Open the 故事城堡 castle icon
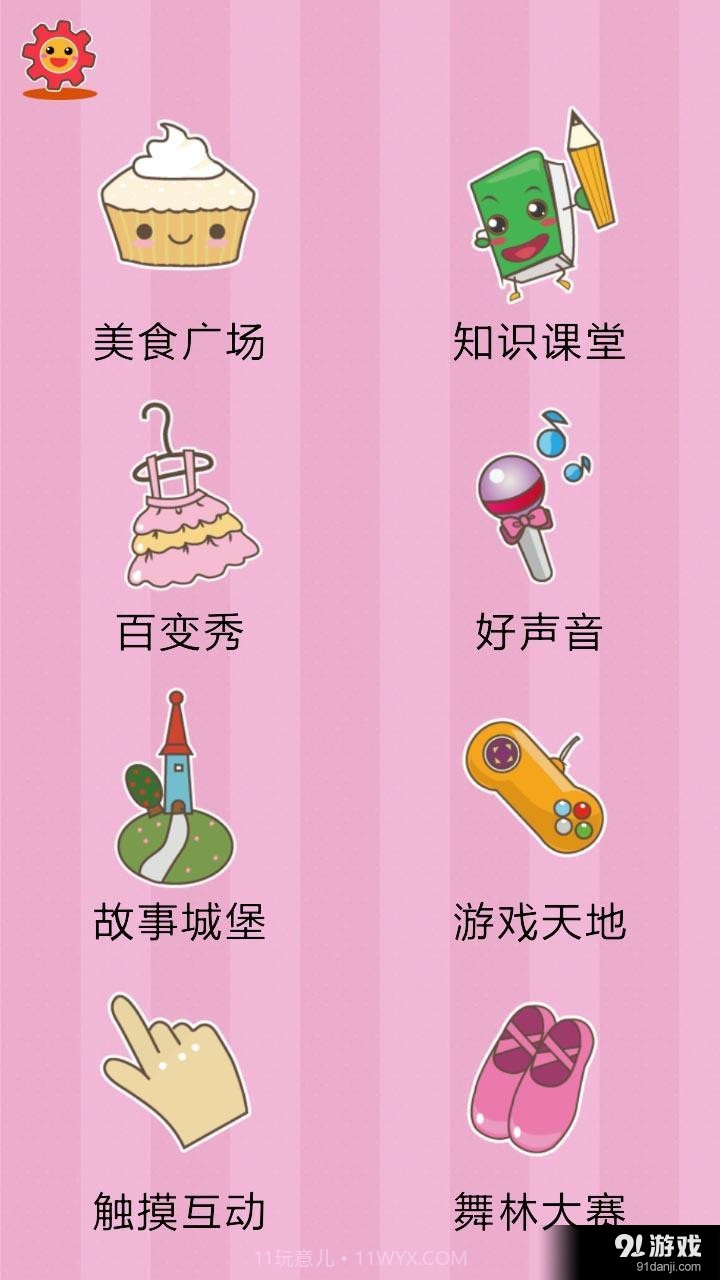Viewport: 720px width, 1280px height. (175, 790)
